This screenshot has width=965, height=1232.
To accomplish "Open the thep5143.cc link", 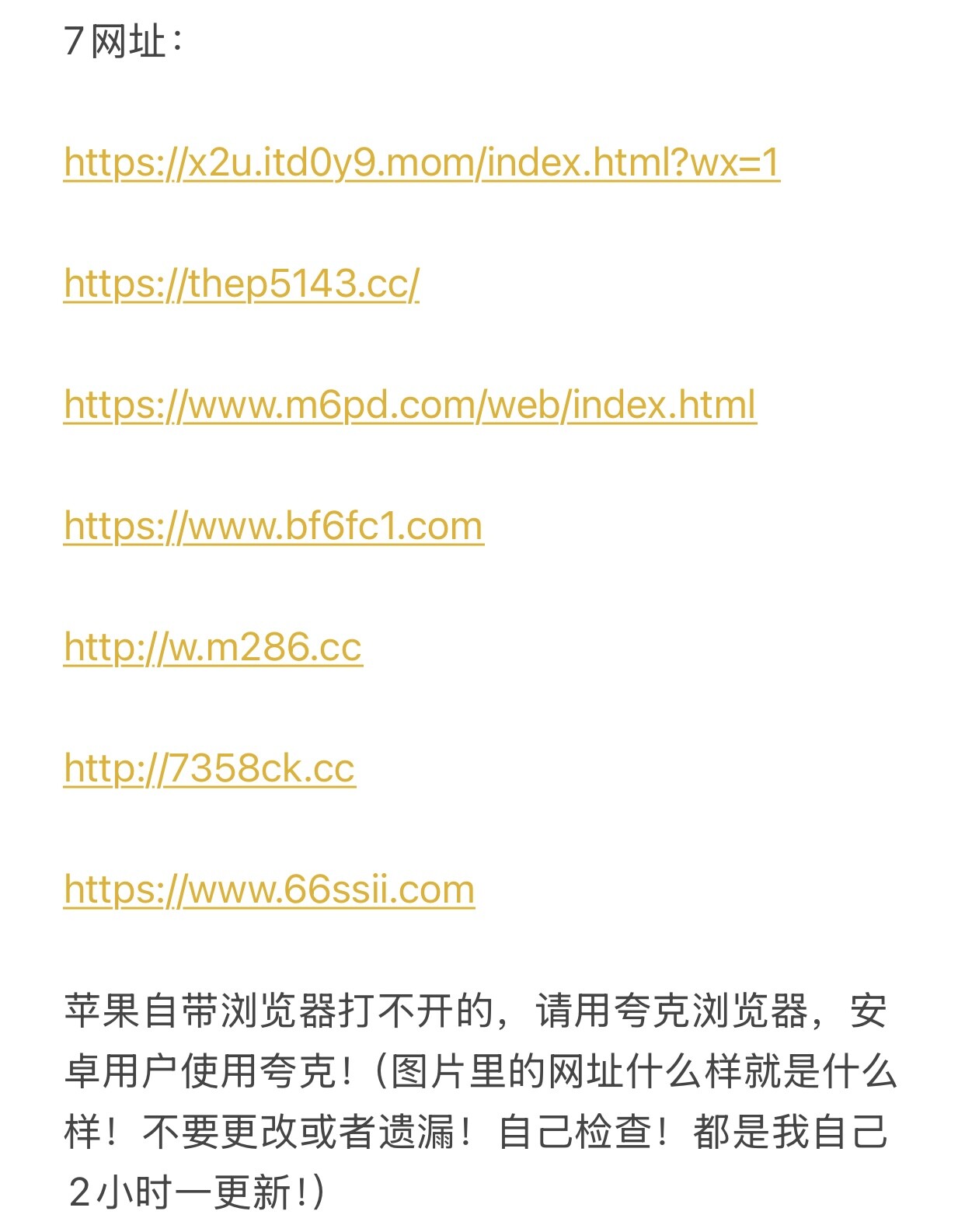I will tap(242, 284).
